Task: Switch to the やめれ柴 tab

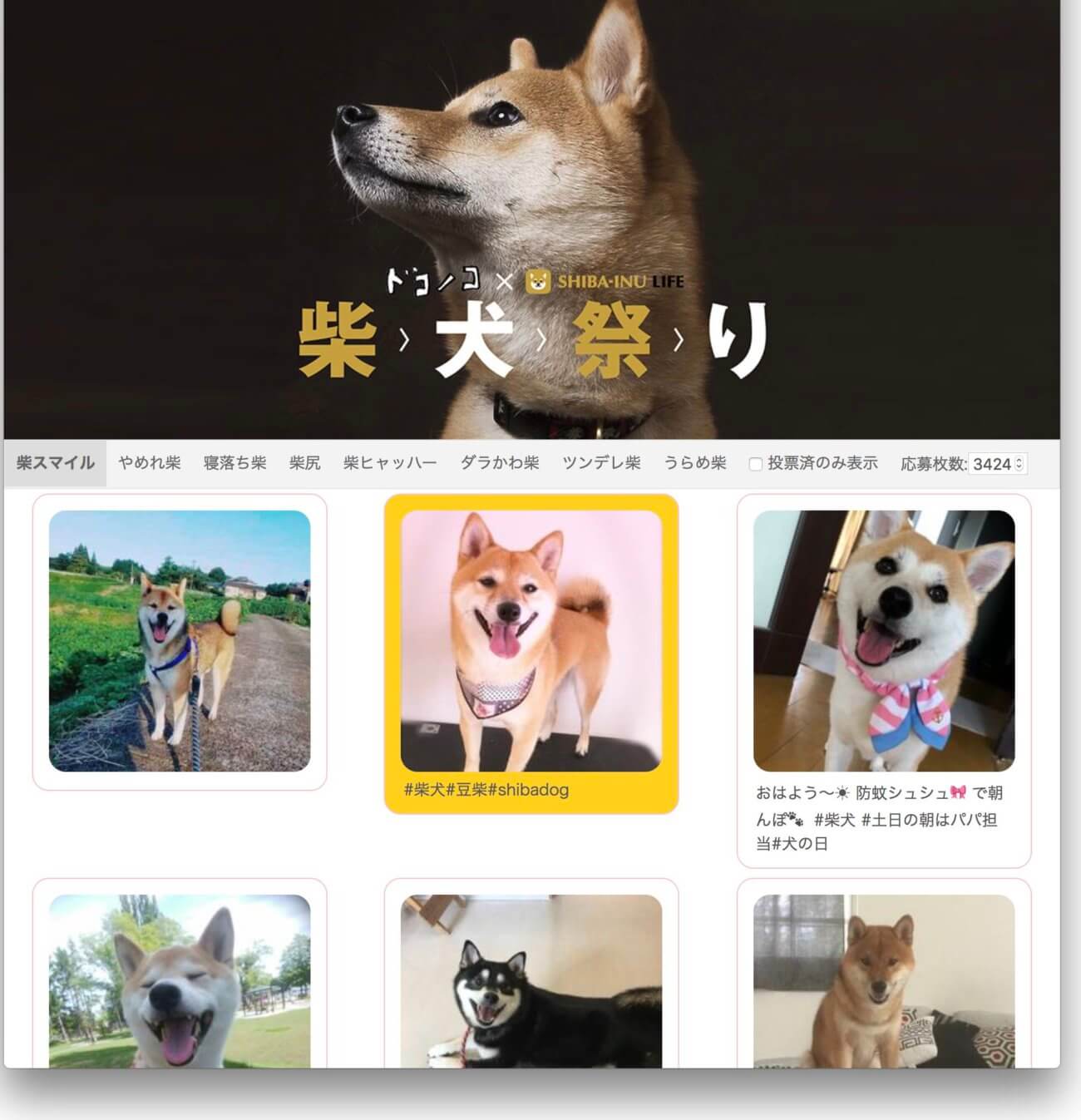Action: click(x=151, y=464)
